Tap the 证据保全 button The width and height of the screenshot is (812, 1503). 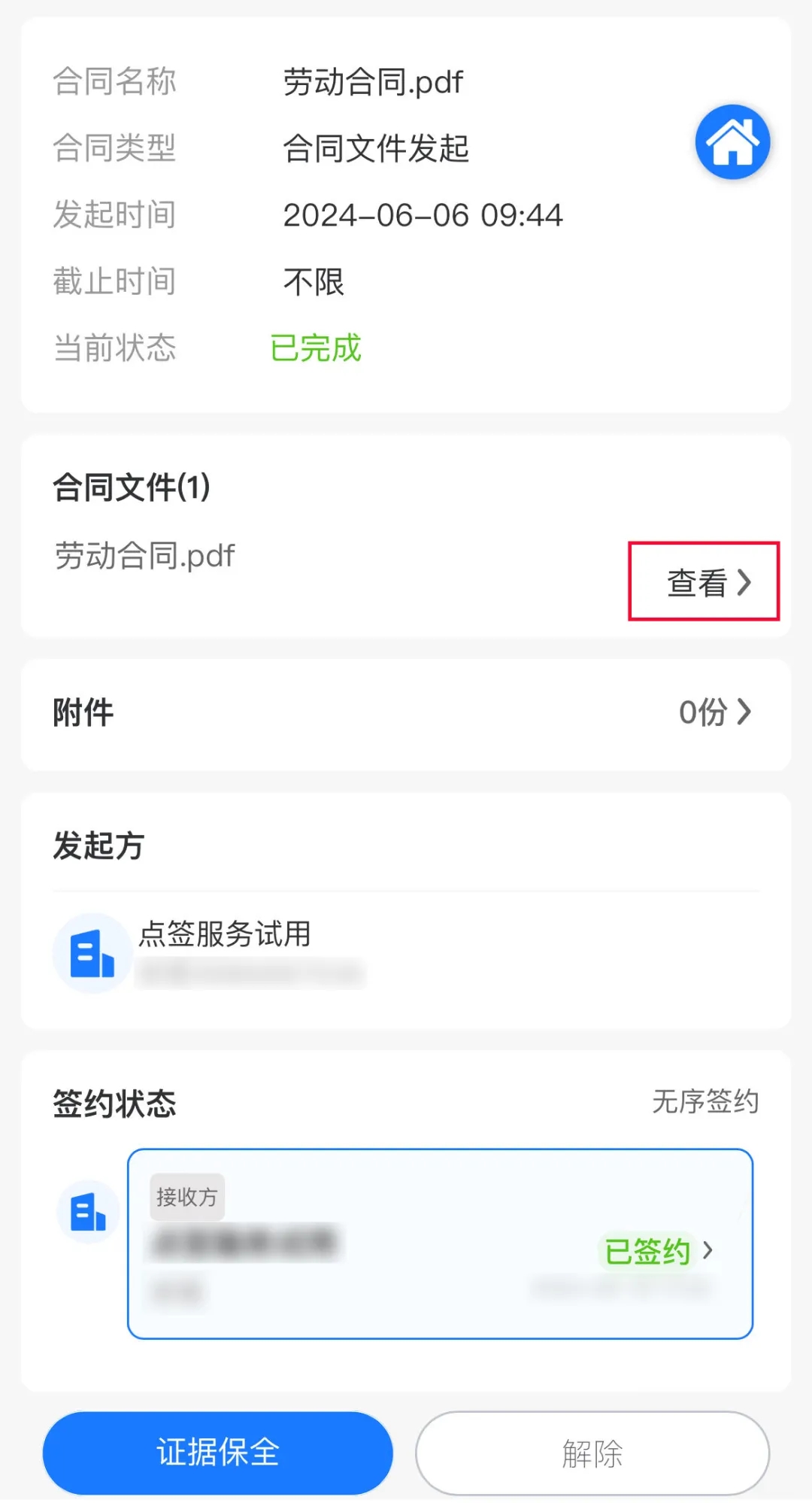(218, 1453)
